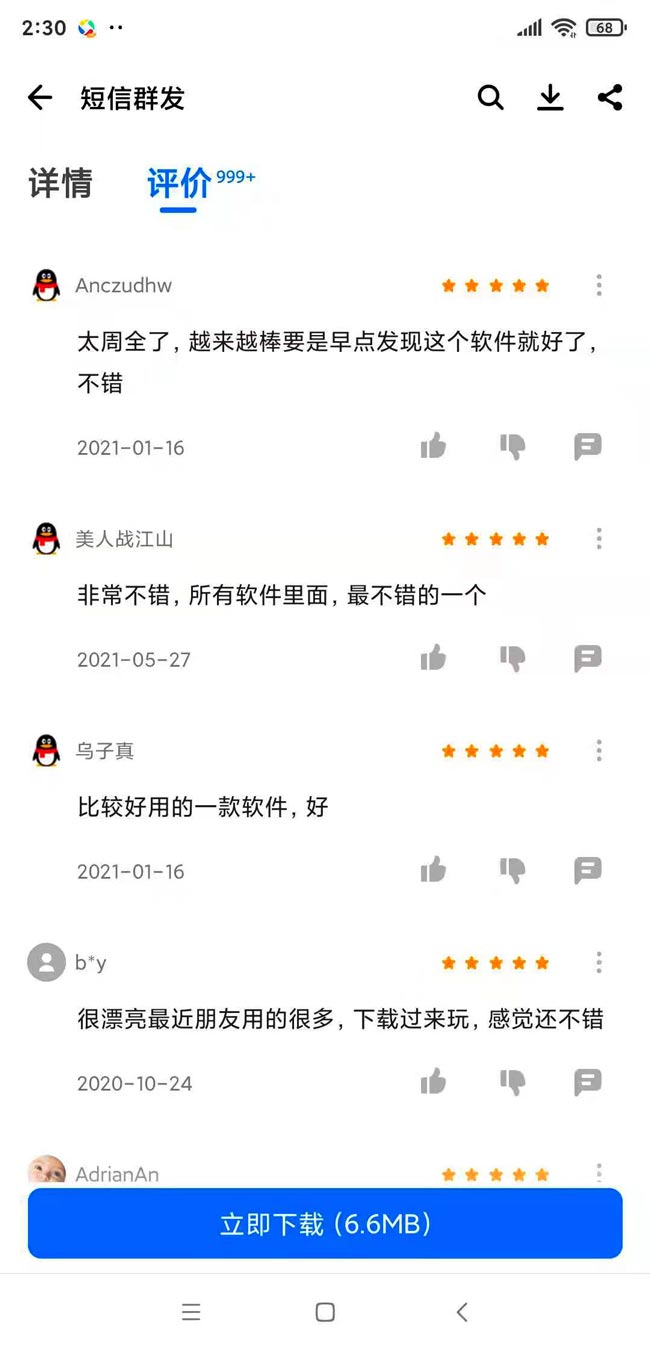650x1351 pixels.
Task: Share this app page
Action: pos(610,97)
